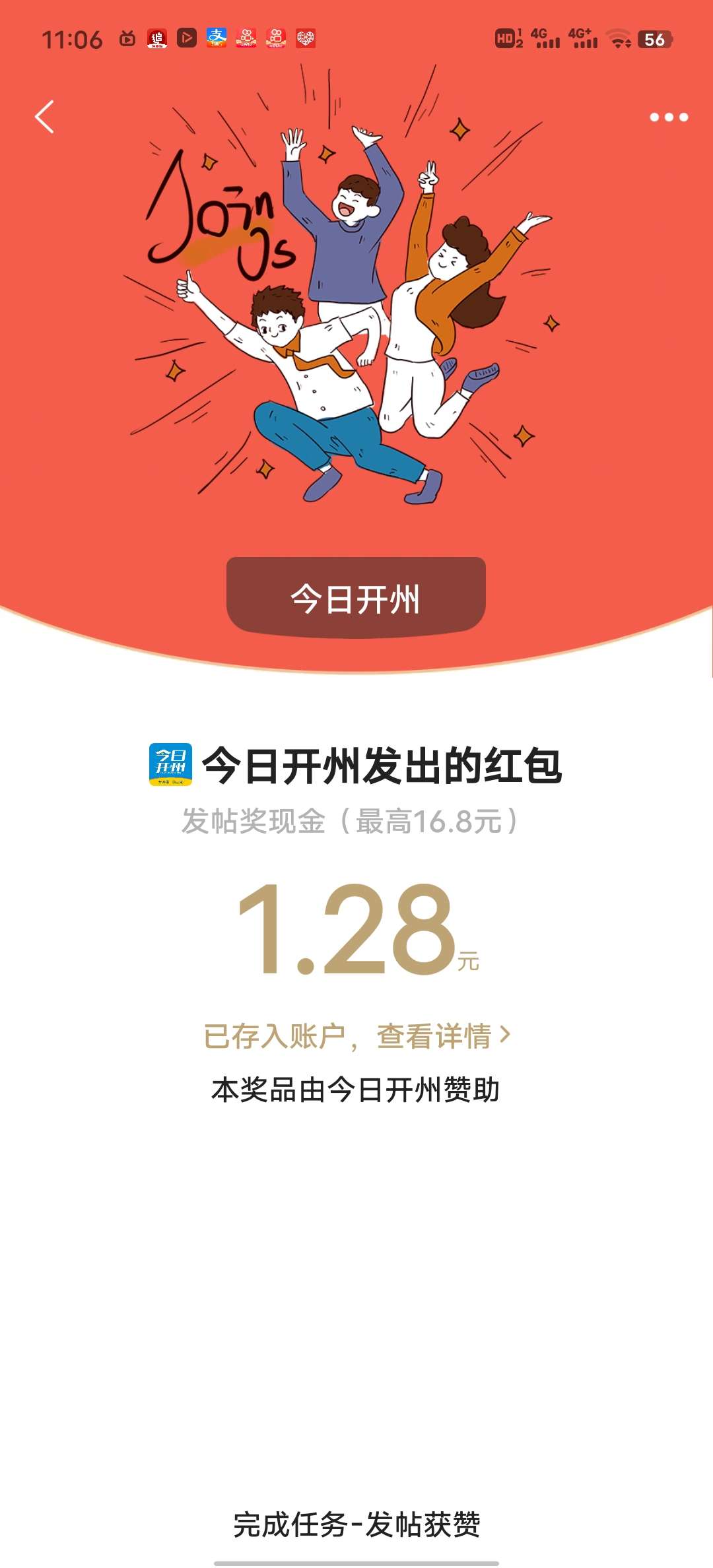Open the three-dot overflow menu

[x=668, y=117]
